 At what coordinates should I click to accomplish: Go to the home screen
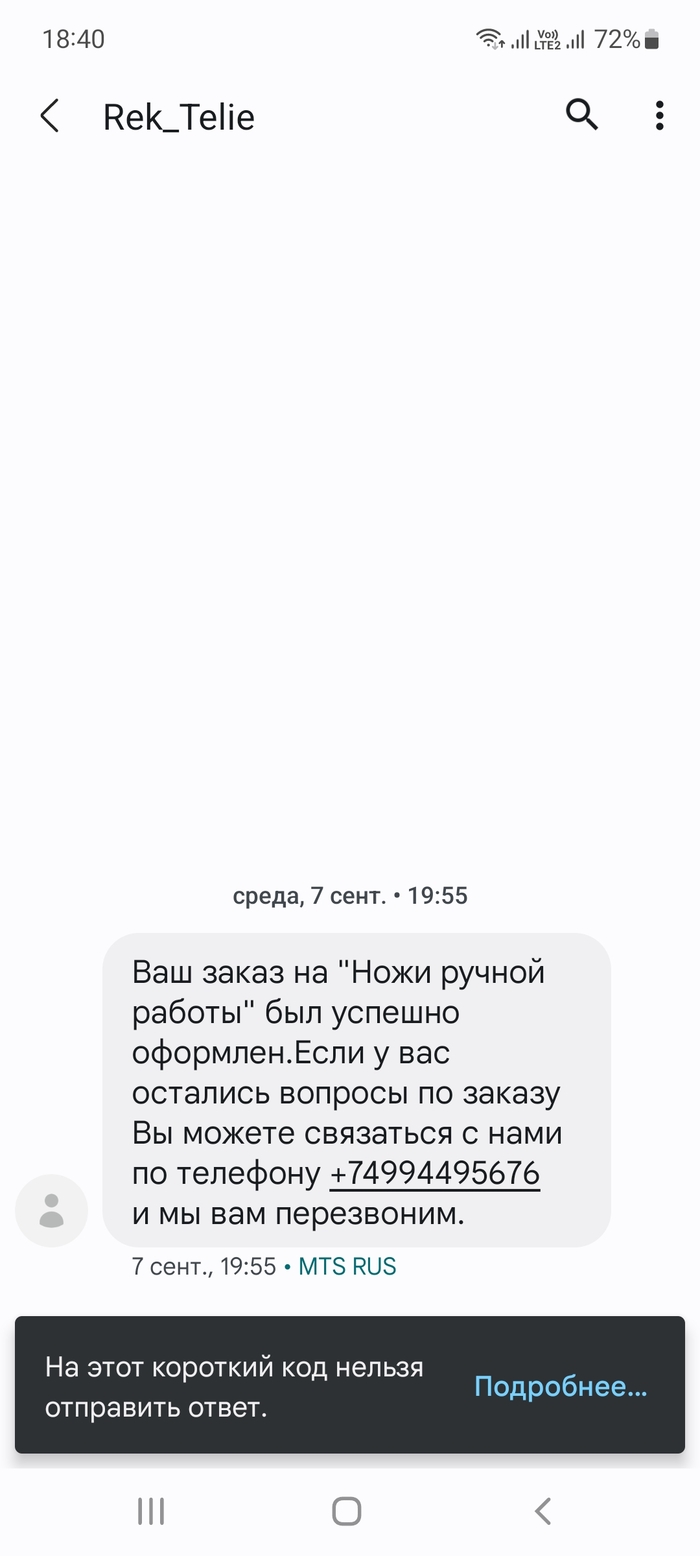(x=347, y=1511)
